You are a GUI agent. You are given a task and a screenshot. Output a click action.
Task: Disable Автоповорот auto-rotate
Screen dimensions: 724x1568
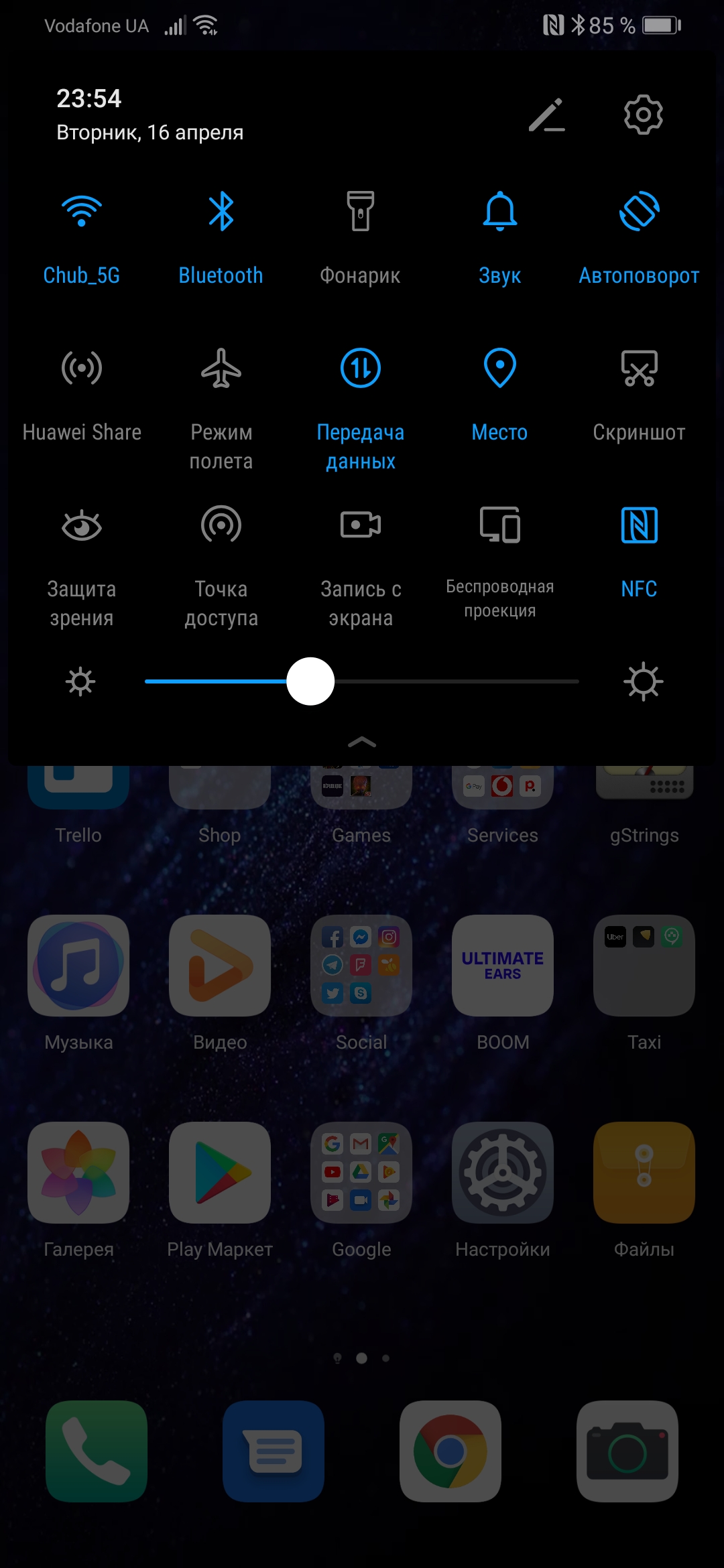(x=640, y=212)
